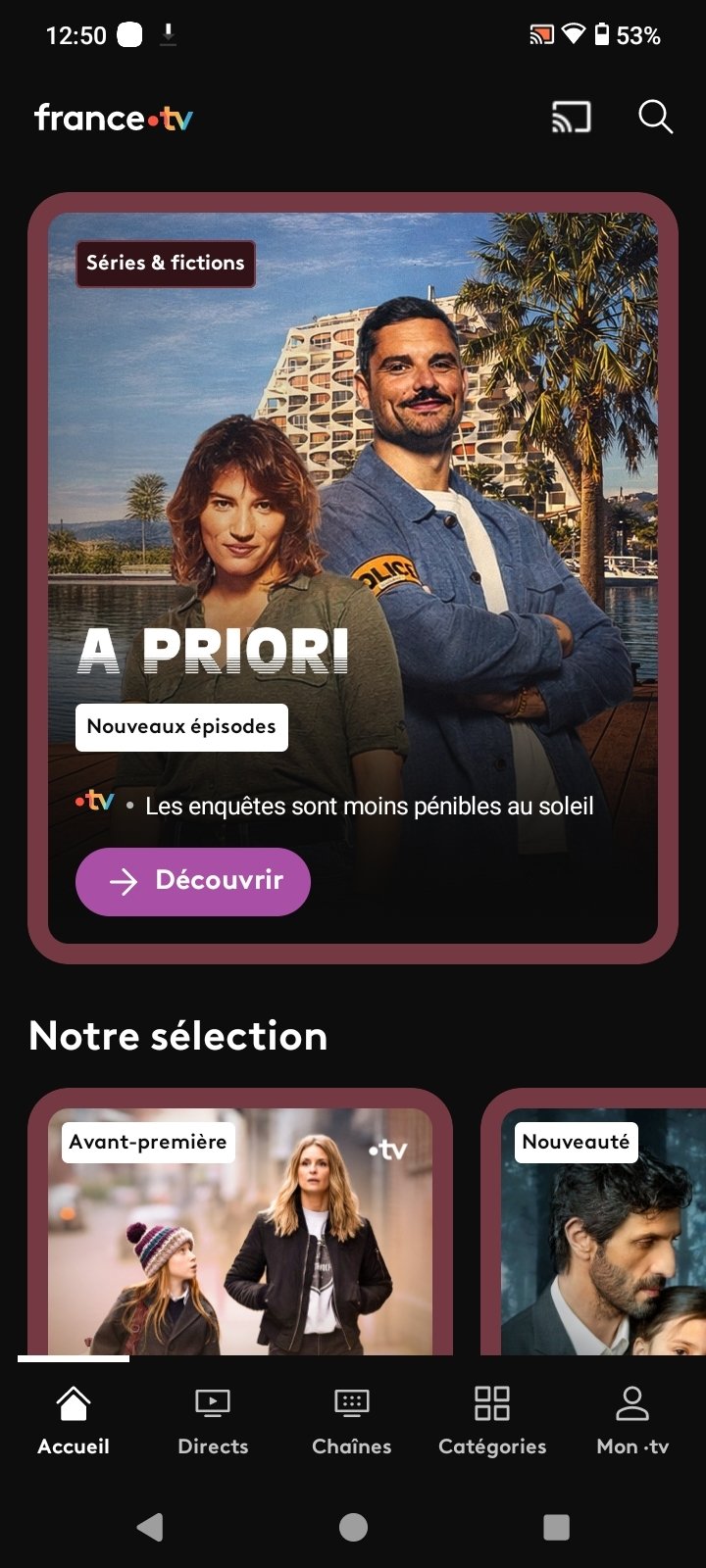Open search with the magnifier icon
706x1568 pixels.
[x=655, y=118]
